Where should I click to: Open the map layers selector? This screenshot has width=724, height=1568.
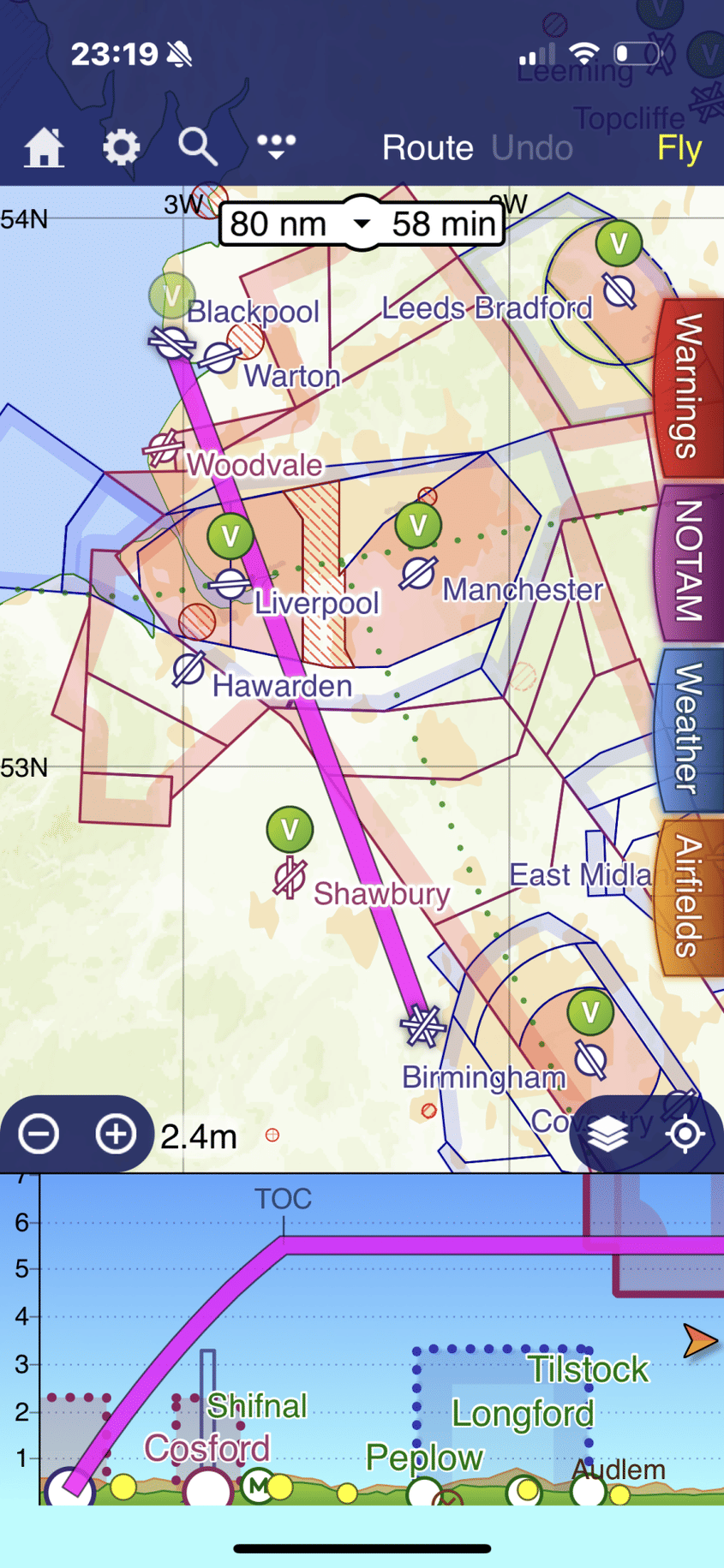[x=607, y=1134]
